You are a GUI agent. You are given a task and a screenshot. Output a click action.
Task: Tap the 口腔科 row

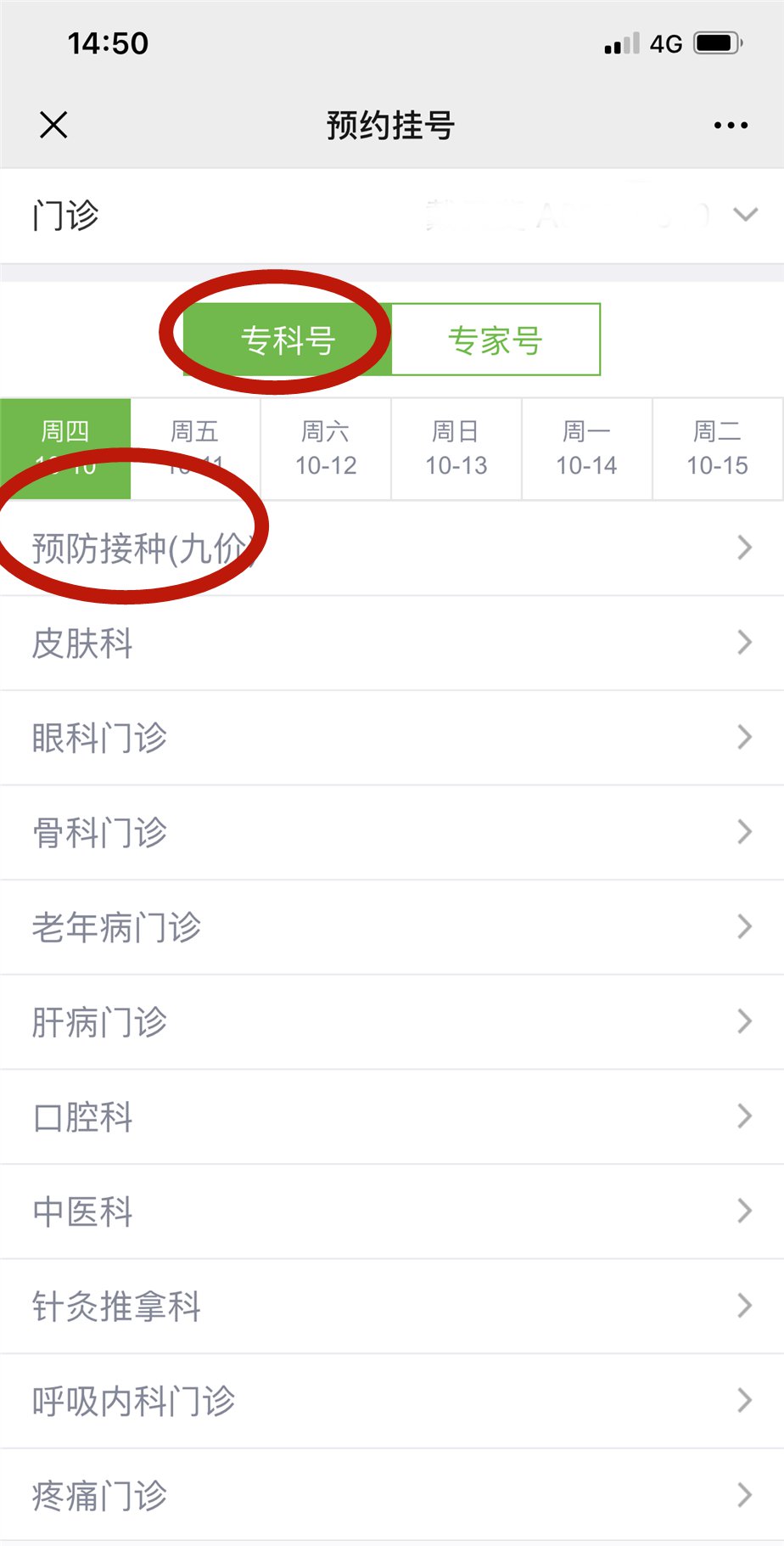tap(390, 1117)
